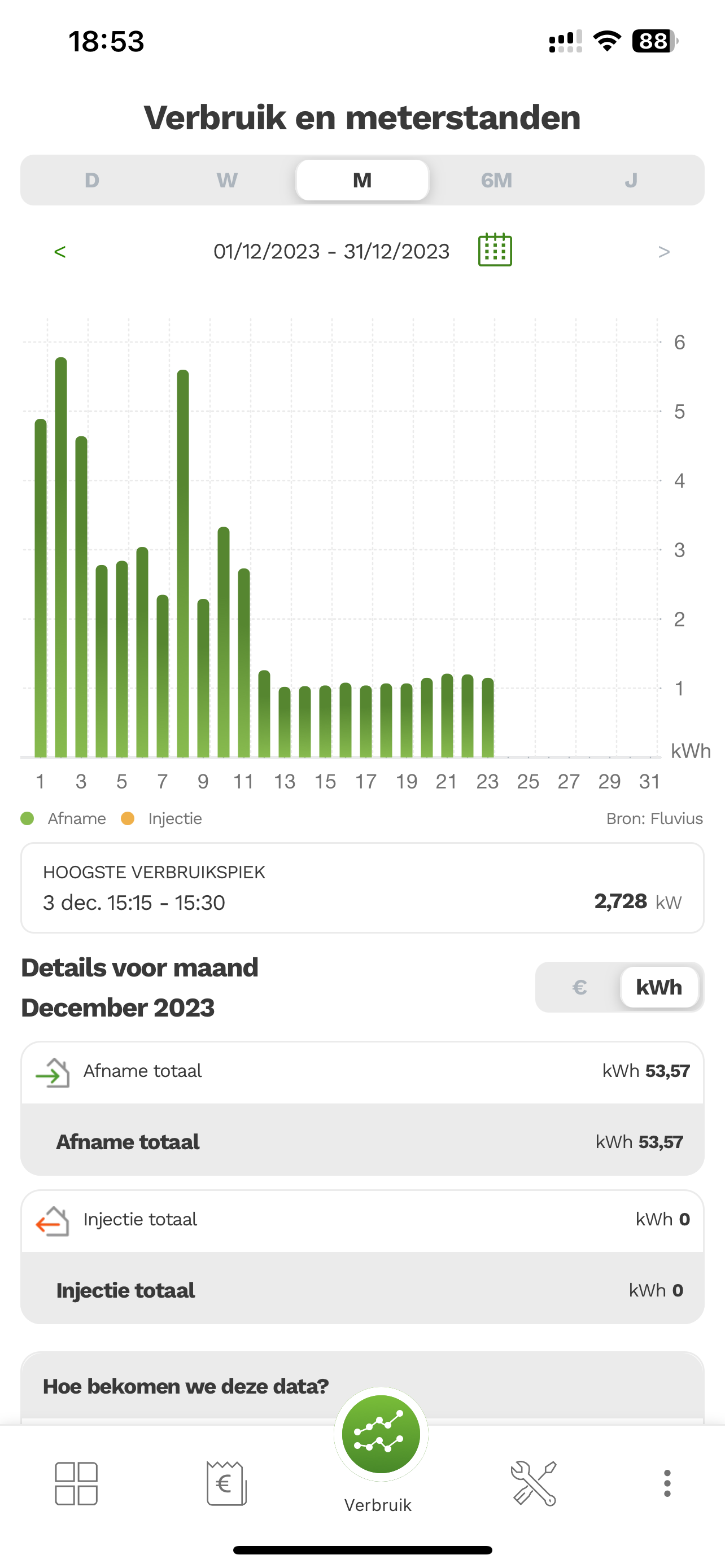Switch to the D (day) view
Viewport: 725px width, 1568px height.
click(x=92, y=180)
